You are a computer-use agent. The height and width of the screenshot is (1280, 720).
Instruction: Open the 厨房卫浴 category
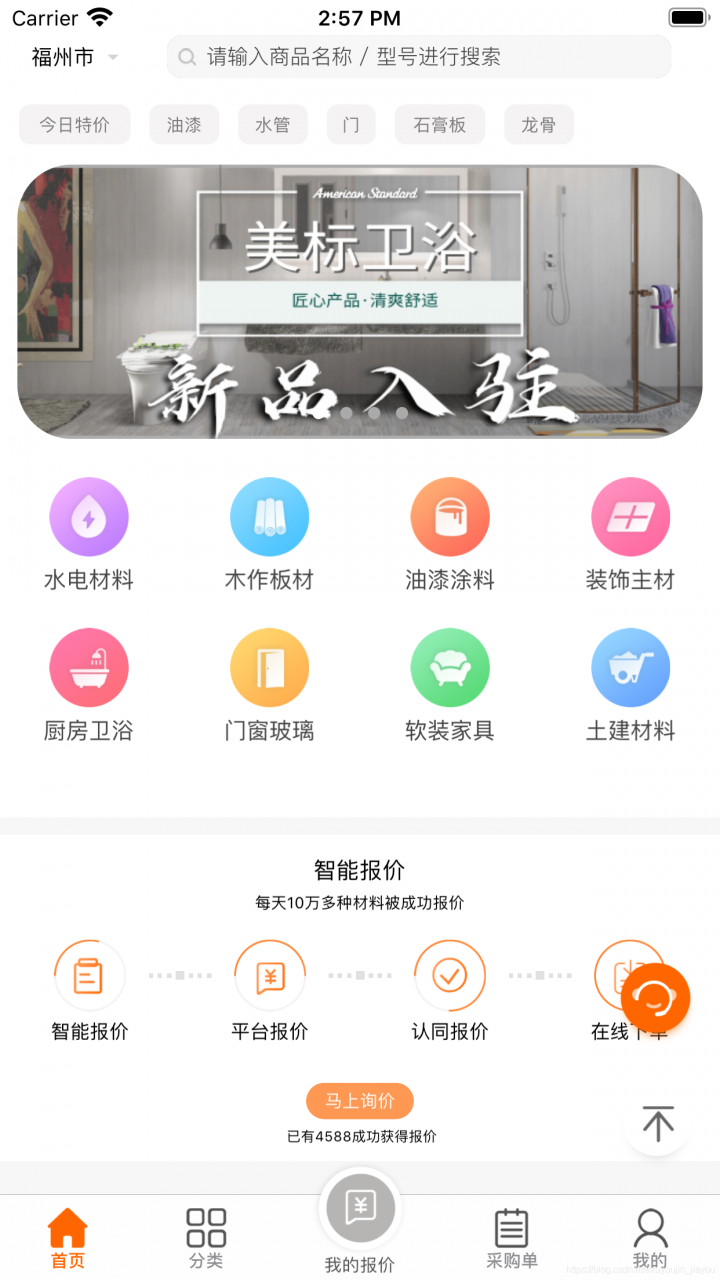(x=89, y=685)
